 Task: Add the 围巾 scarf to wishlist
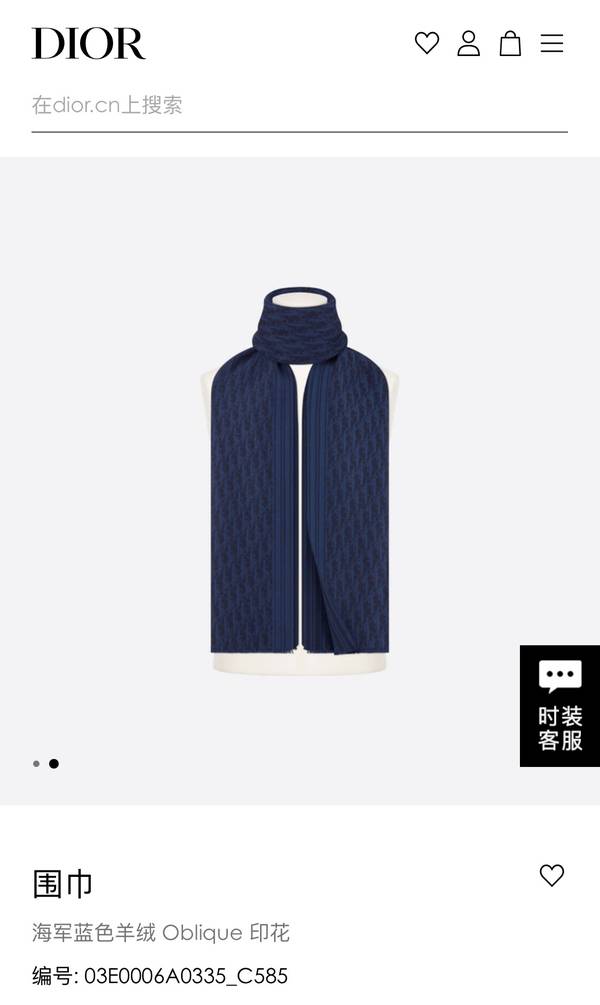[x=552, y=875]
